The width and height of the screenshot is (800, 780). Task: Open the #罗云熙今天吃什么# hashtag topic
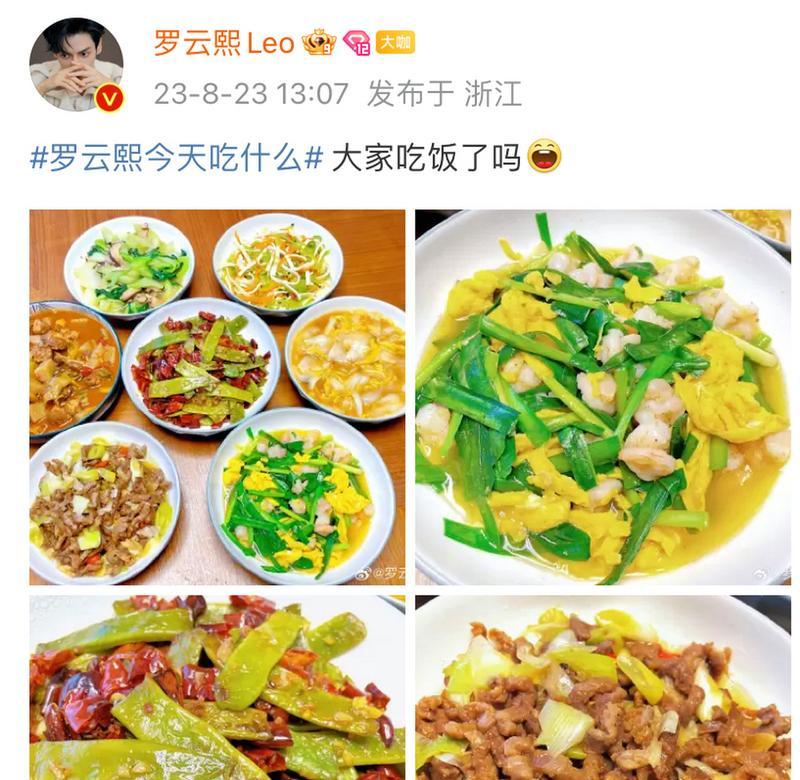coord(176,157)
